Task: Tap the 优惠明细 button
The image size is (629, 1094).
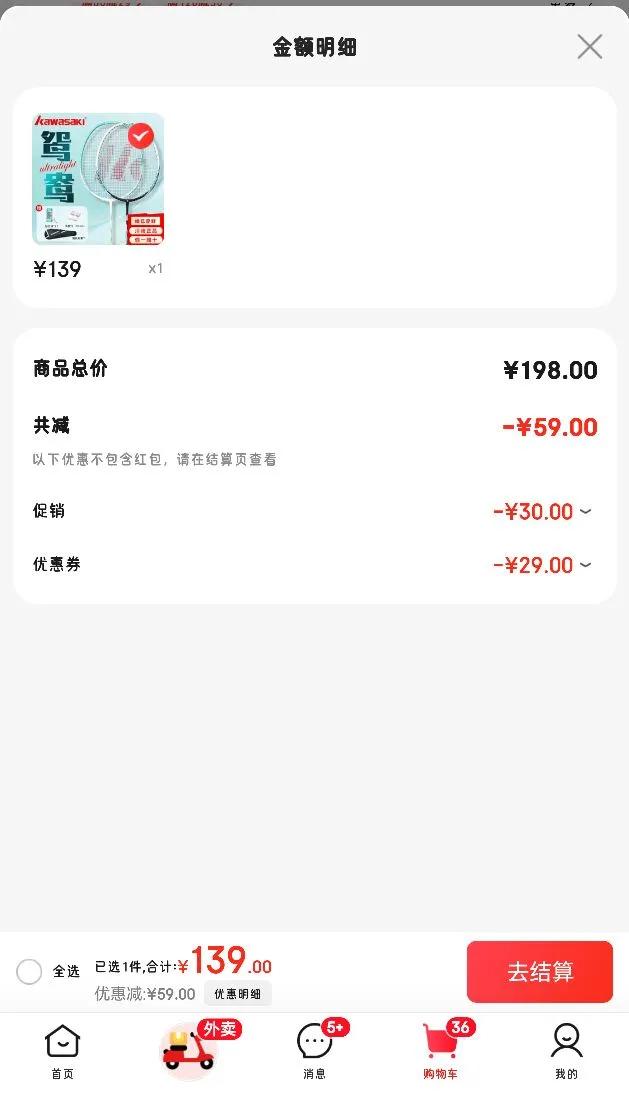Action: [x=238, y=994]
